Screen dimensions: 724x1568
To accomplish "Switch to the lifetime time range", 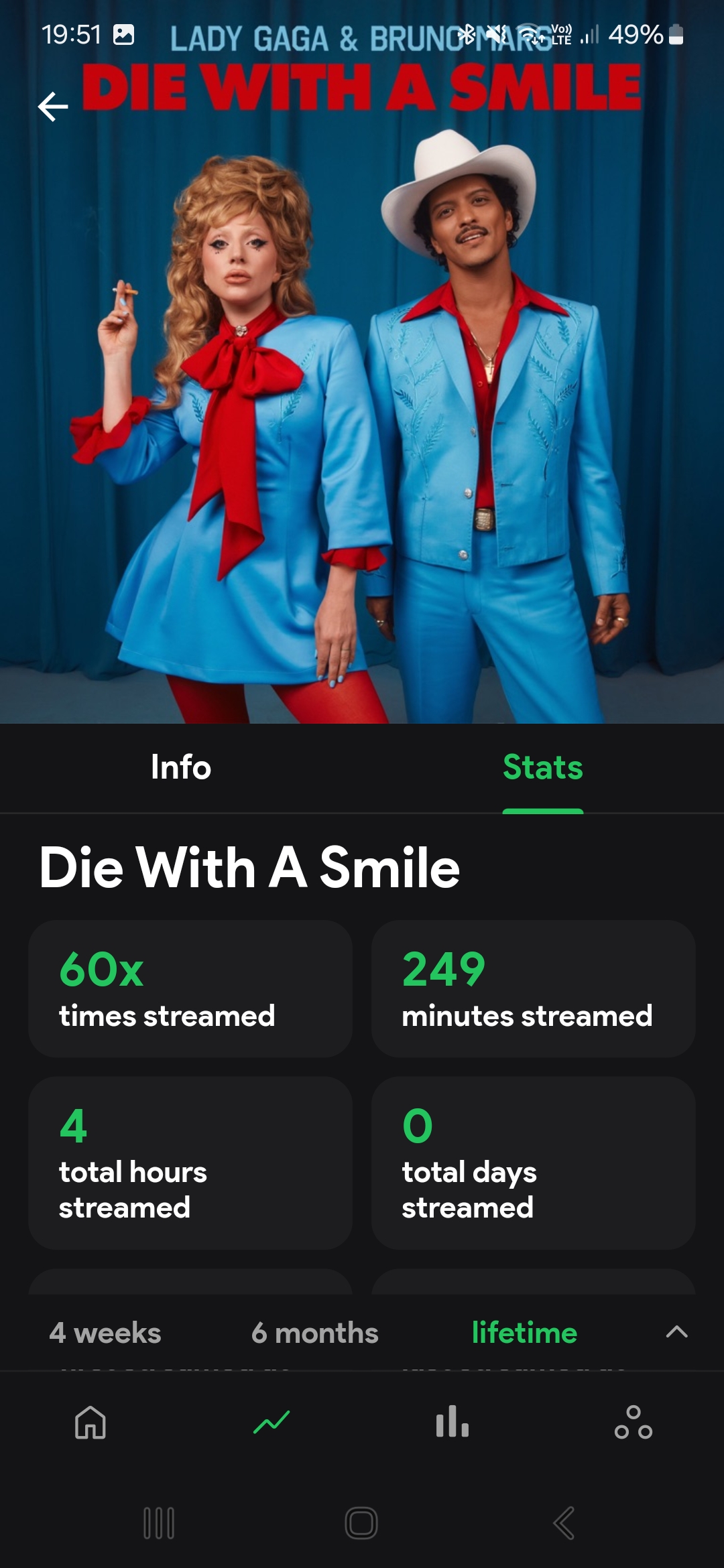I will point(524,1333).
